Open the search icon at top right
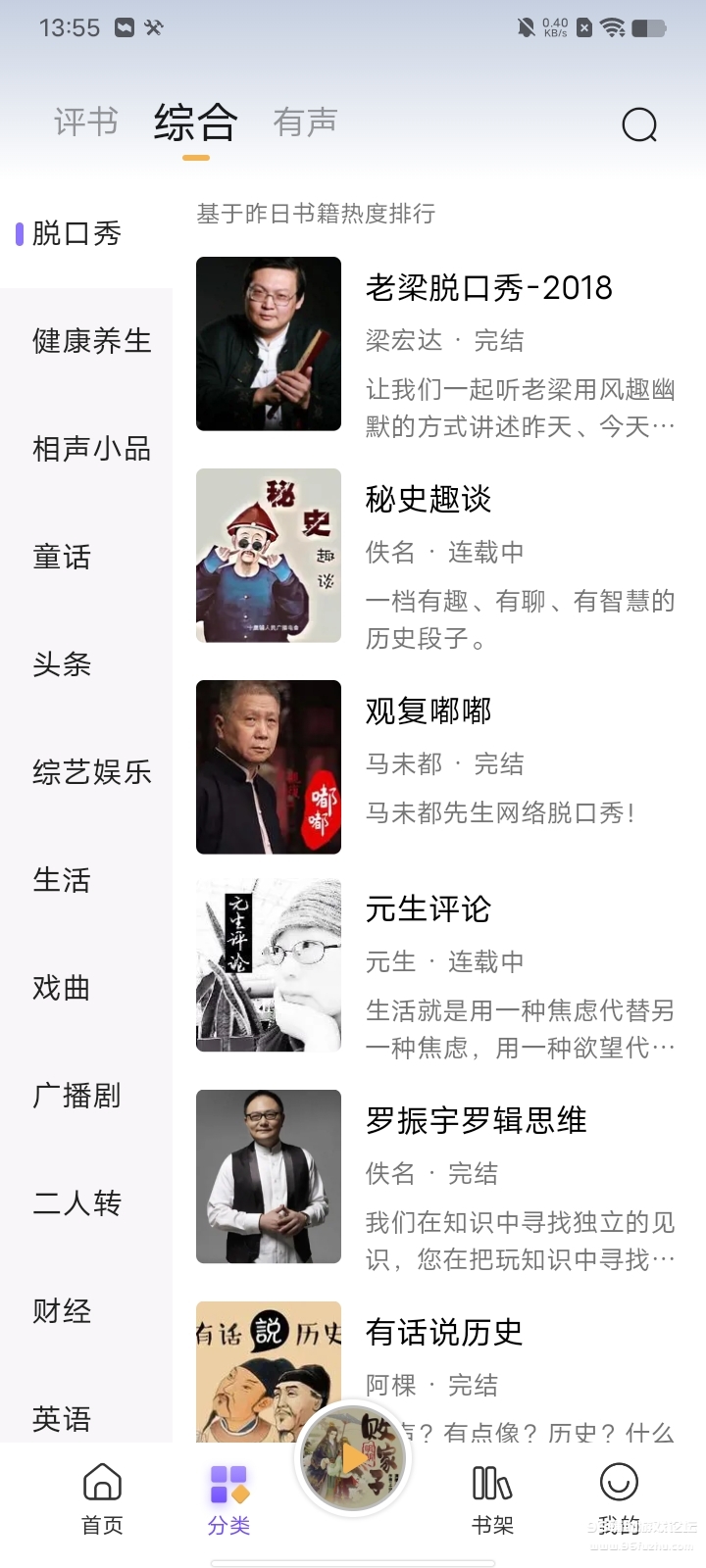706x1568 pixels. 638,124
